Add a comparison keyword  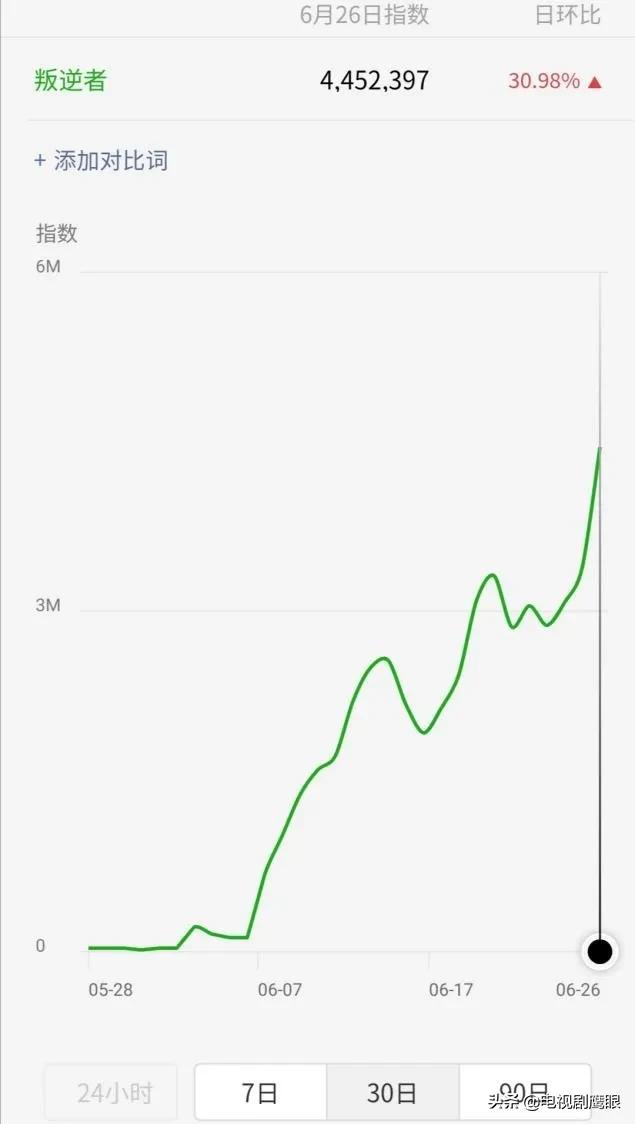pyautogui.click(x=101, y=161)
